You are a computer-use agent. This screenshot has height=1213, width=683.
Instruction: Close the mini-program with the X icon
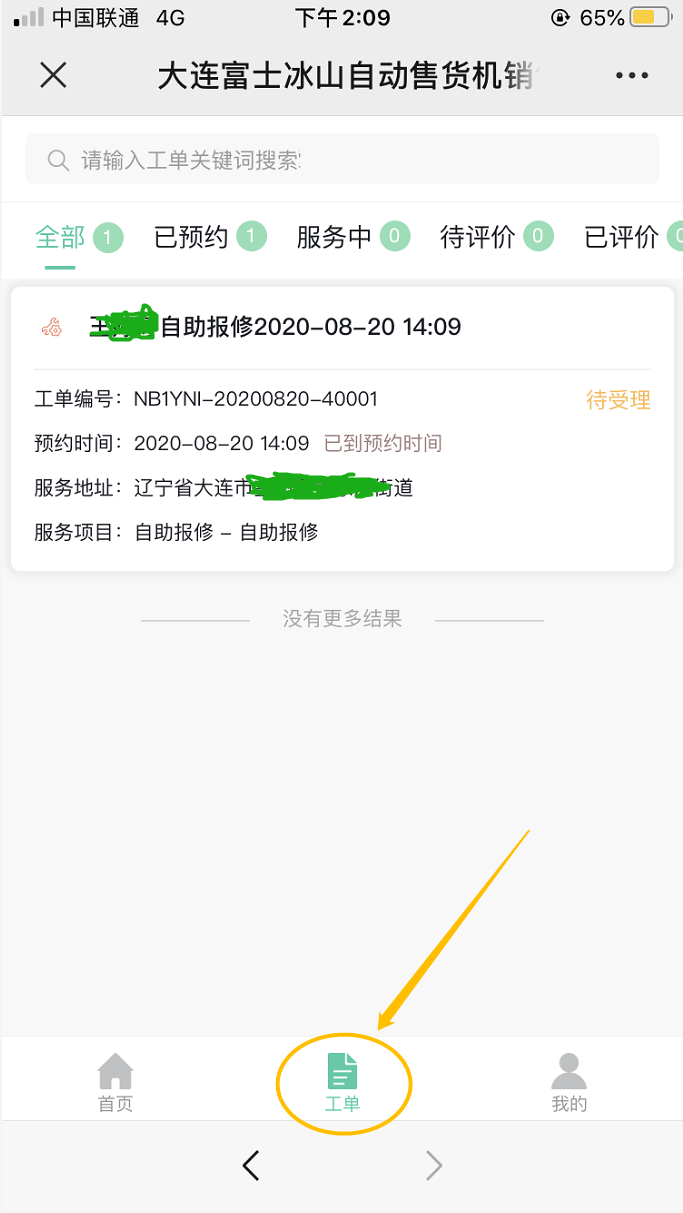coord(53,75)
